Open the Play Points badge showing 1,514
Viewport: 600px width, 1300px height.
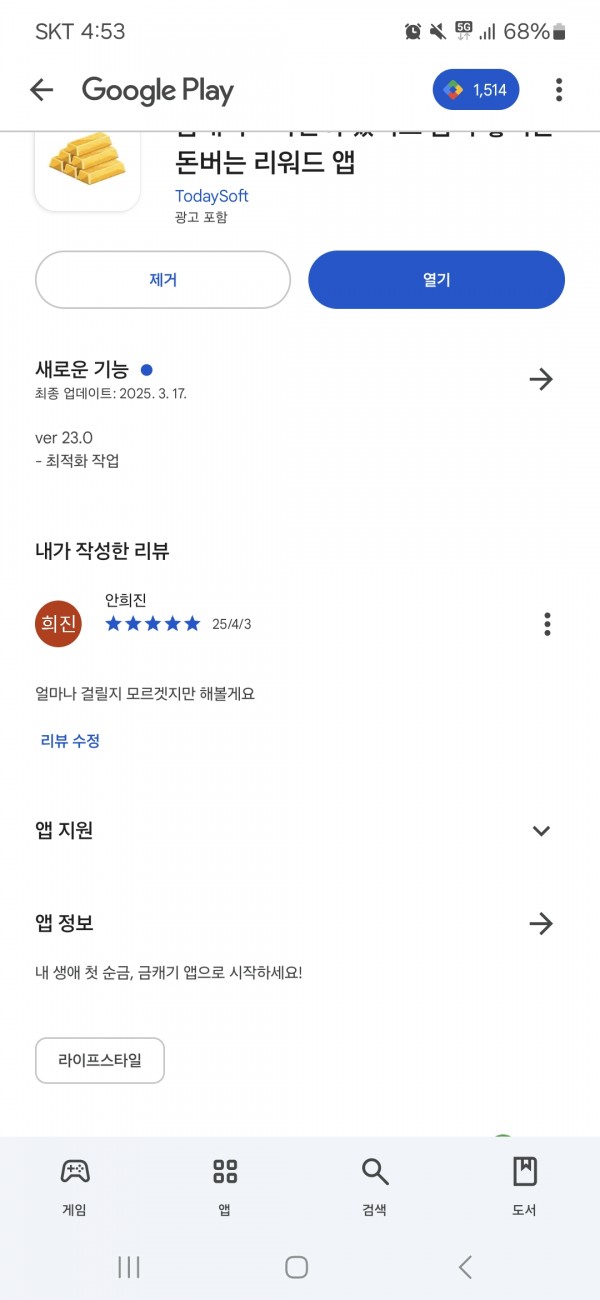coord(477,90)
